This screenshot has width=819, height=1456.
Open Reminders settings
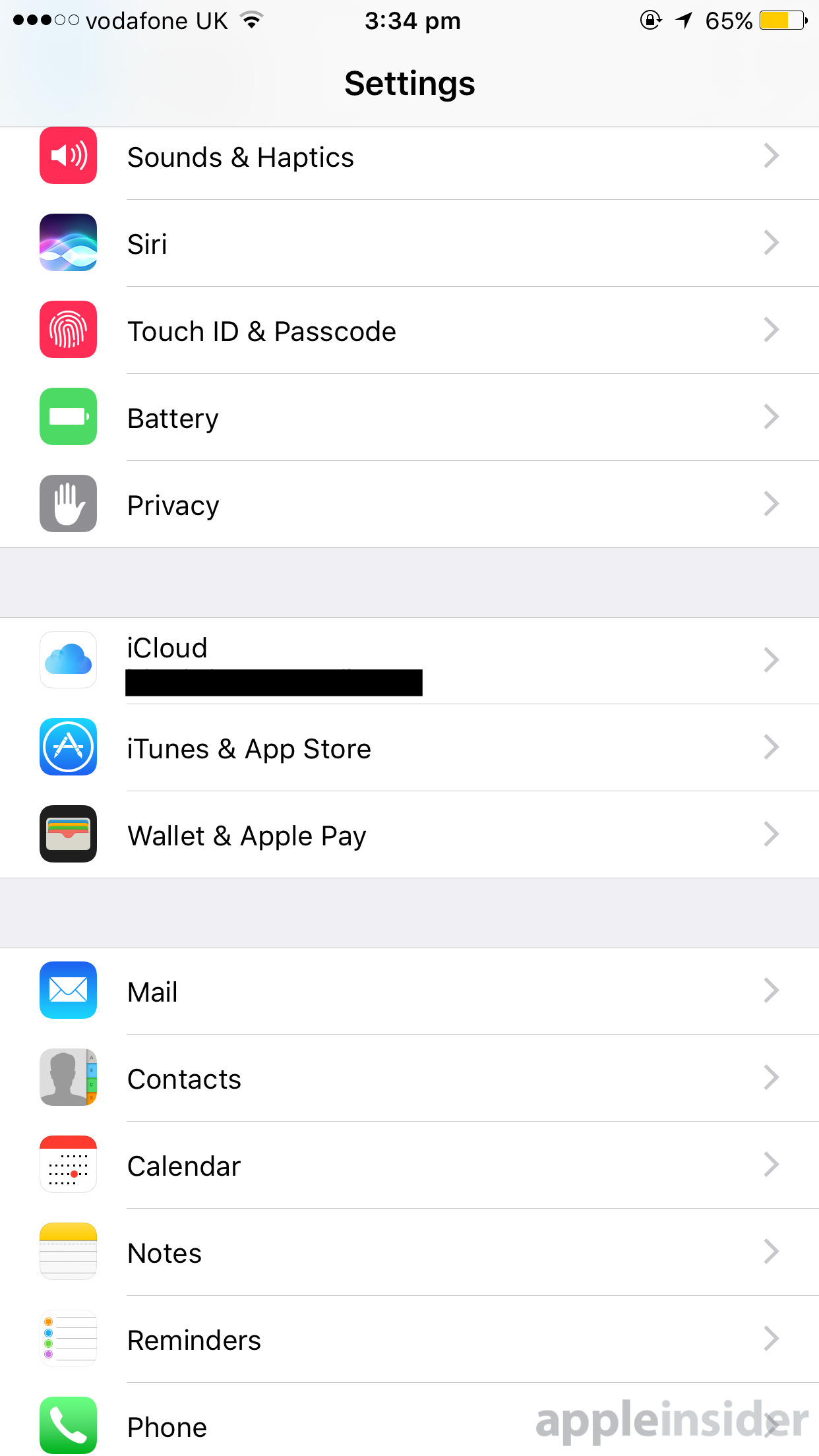coord(409,1339)
